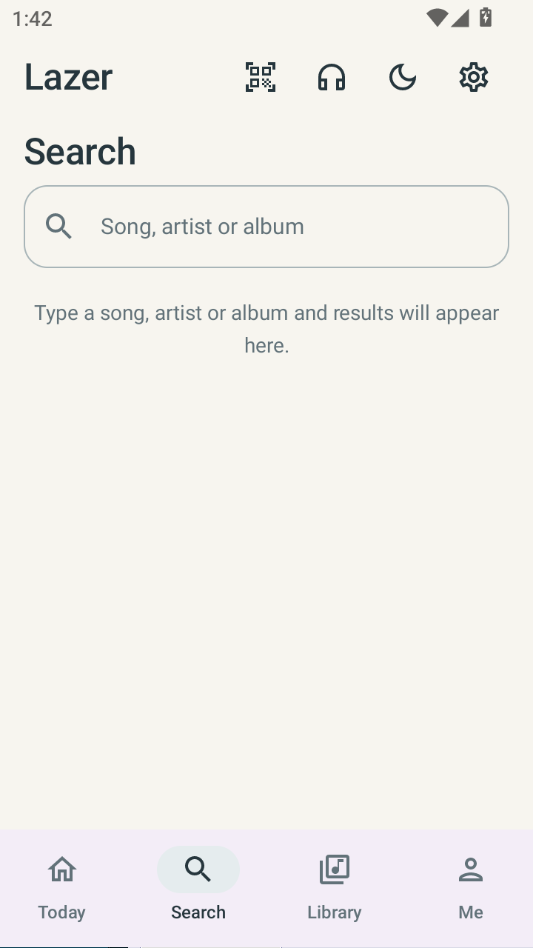533x948 pixels.
Task: Open the QR code scanner
Action: tap(260, 77)
